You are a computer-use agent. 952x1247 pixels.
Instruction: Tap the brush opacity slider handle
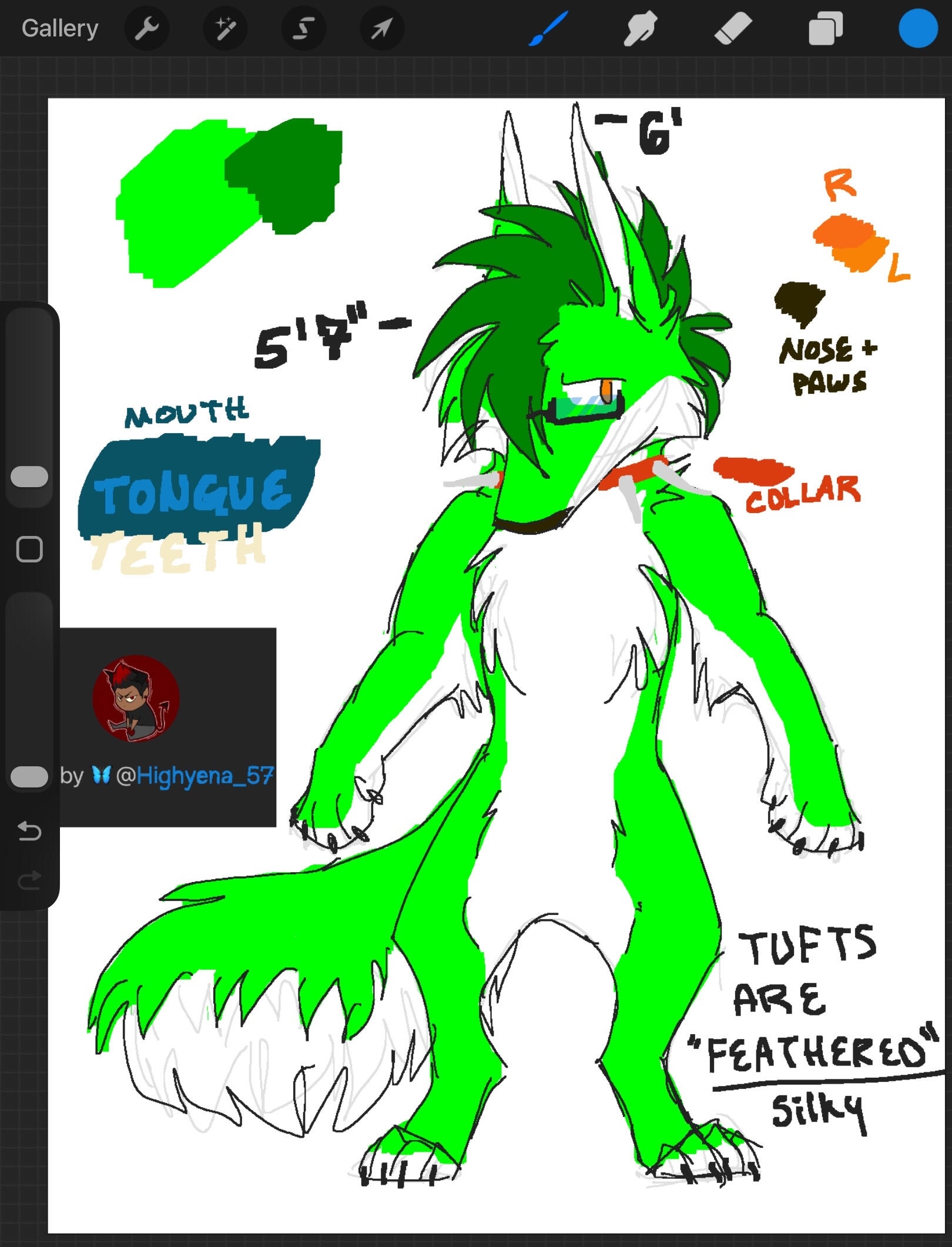[x=29, y=776]
